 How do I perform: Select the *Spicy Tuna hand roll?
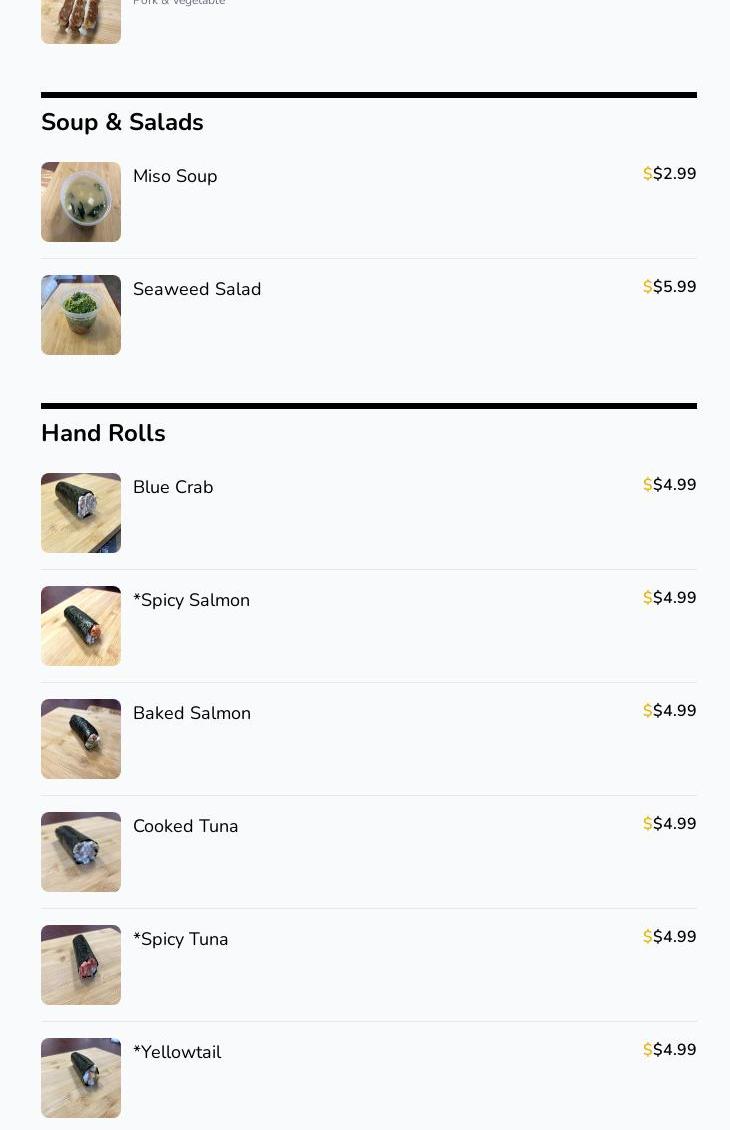181,940
